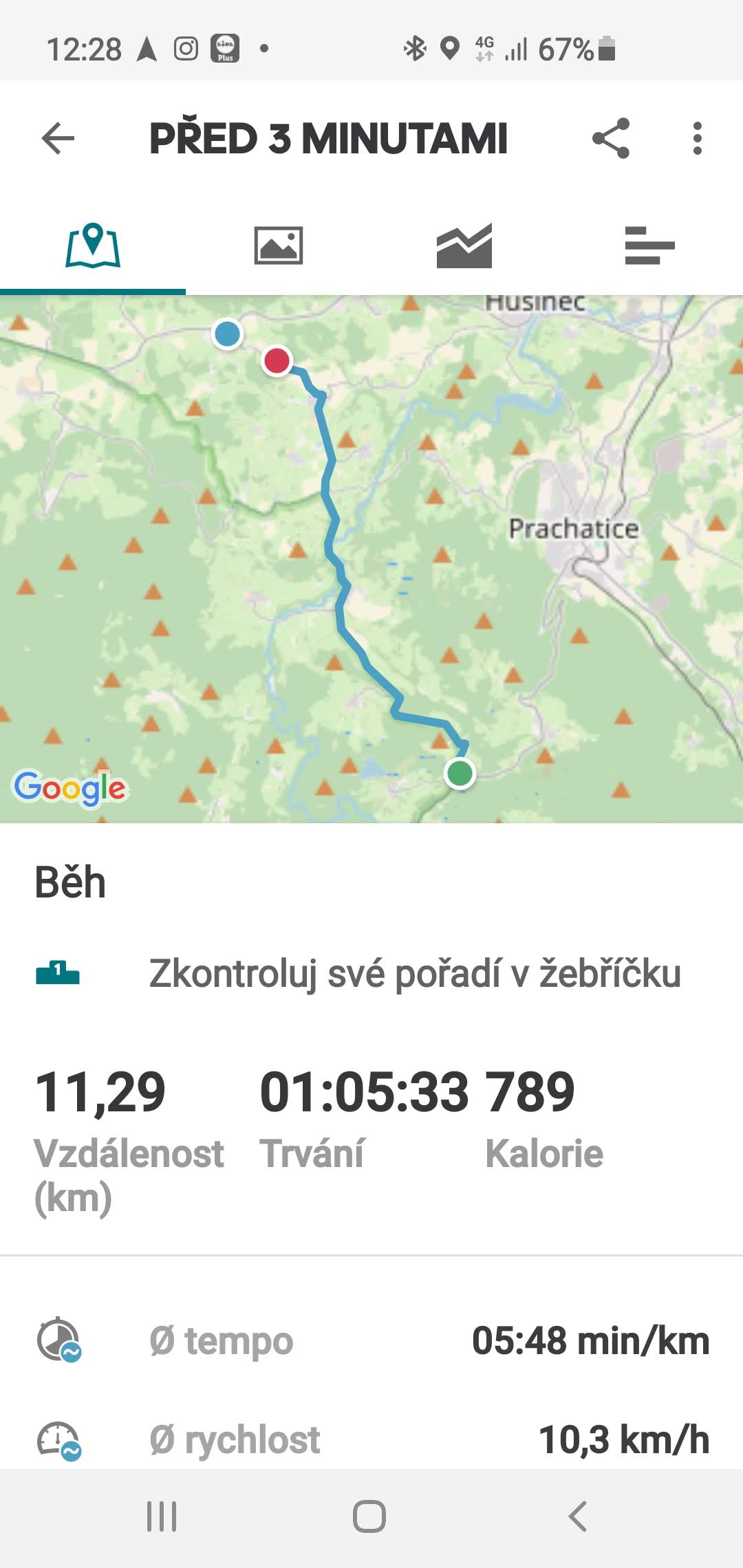Open the run route map
This screenshot has width=743, height=1568.
[x=371, y=559]
